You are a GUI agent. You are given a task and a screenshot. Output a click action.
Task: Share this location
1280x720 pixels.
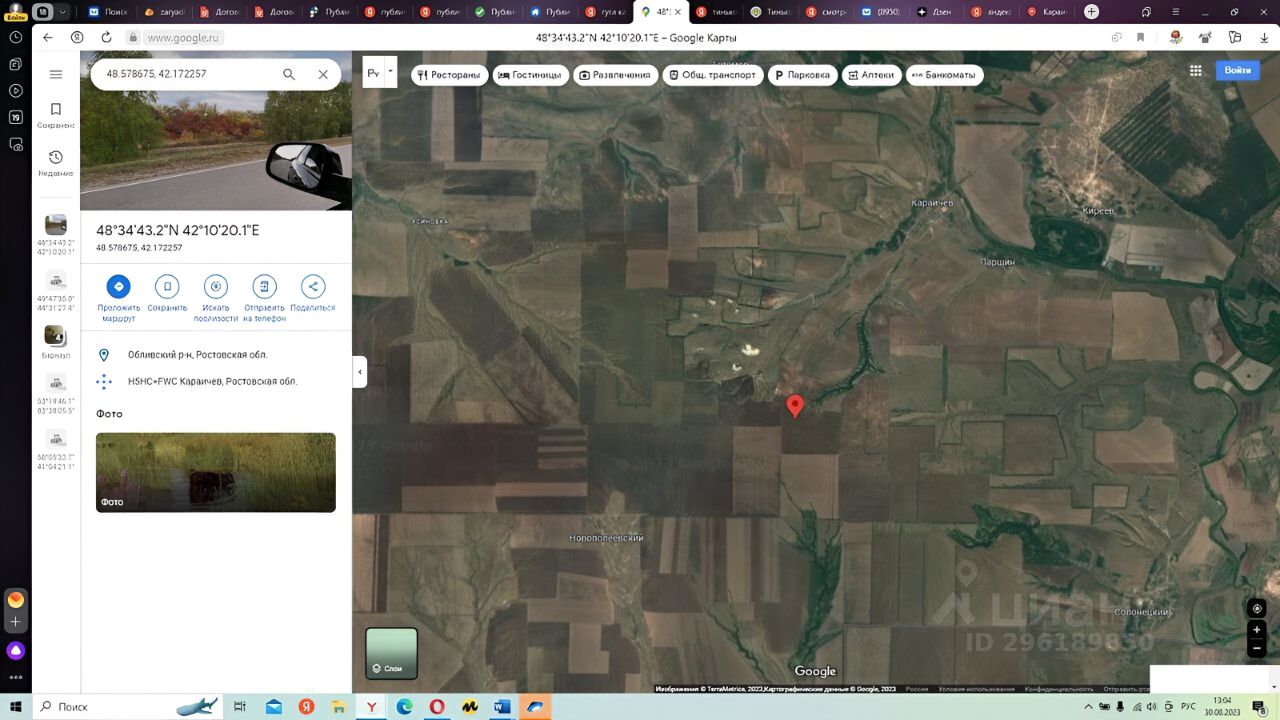click(x=313, y=287)
